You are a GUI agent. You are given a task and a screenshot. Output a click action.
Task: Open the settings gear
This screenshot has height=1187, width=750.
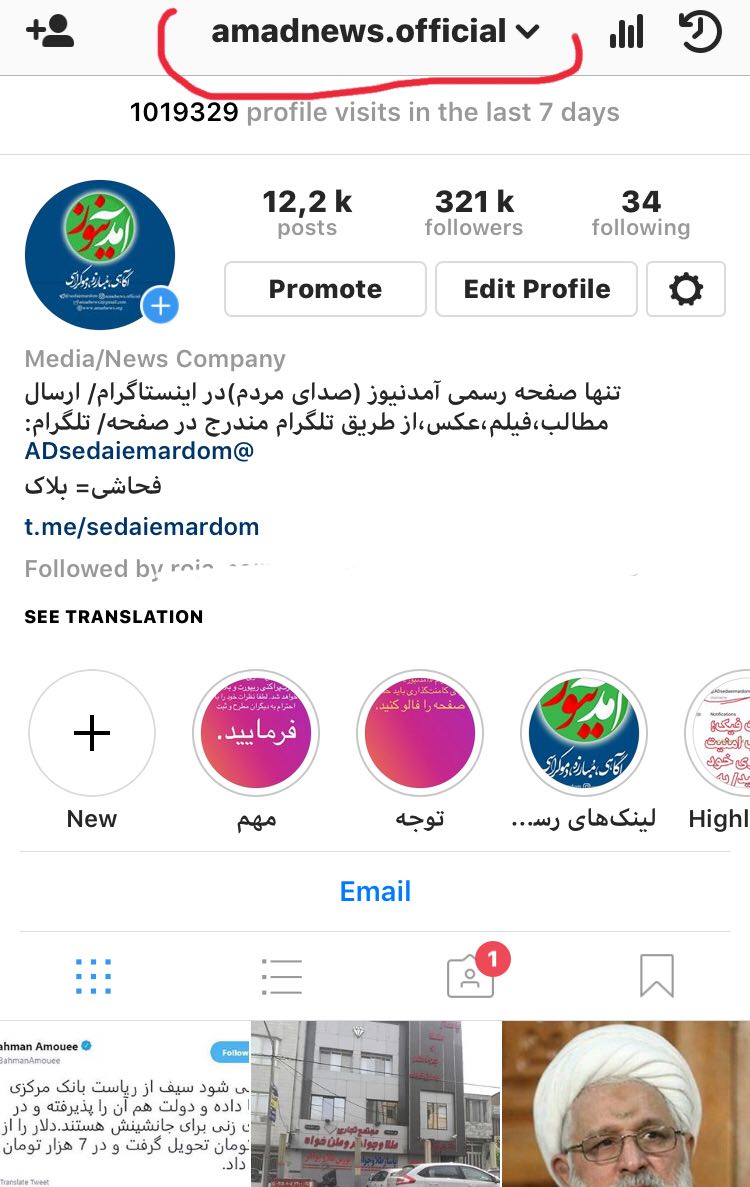(686, 289)
